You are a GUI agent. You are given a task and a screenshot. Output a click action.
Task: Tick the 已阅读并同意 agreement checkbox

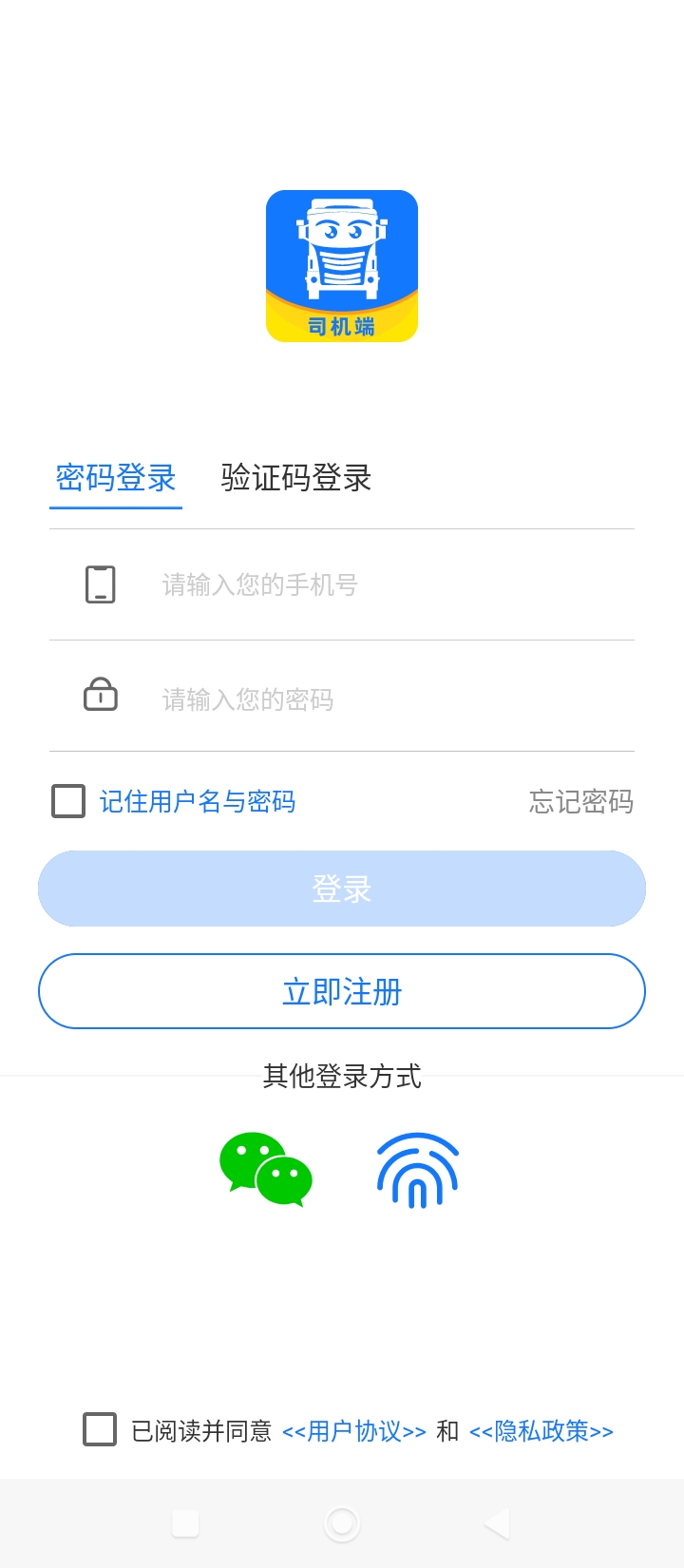[x=100, y=1429]
